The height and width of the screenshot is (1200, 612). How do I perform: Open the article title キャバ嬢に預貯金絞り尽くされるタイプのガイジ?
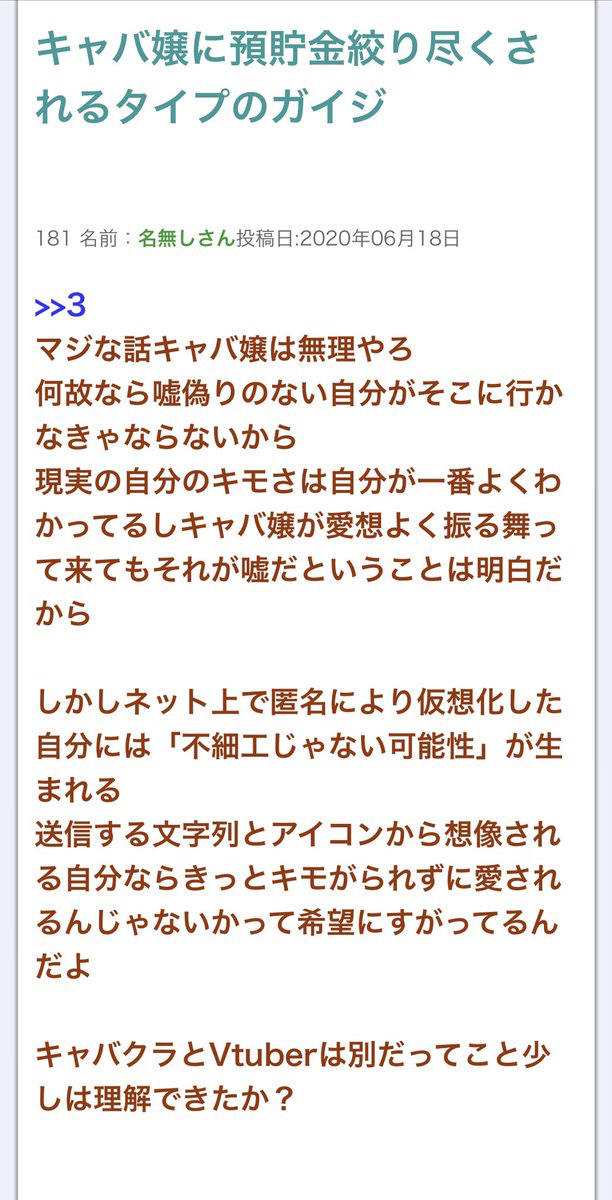point(288,75)
